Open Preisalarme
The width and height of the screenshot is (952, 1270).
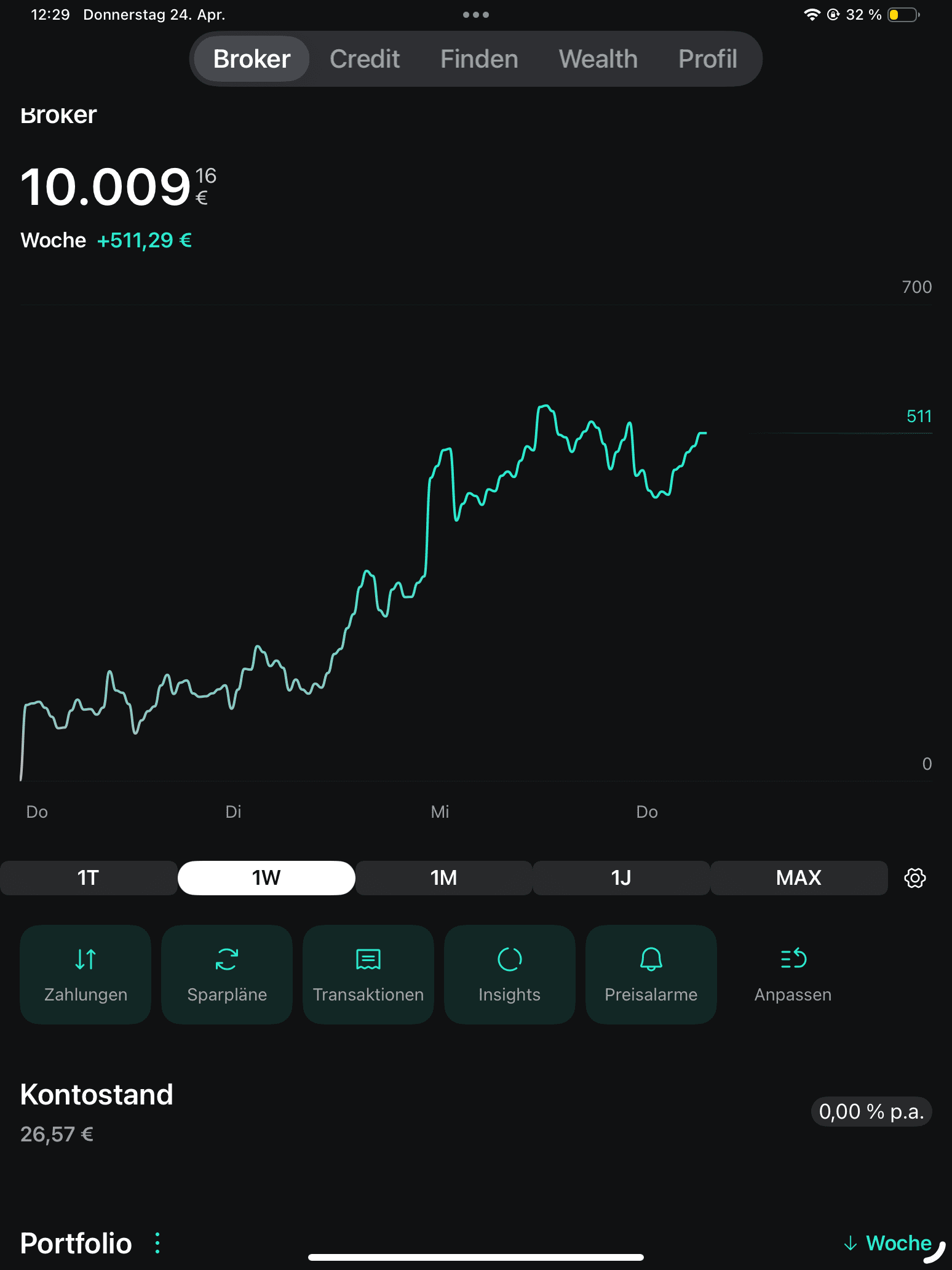[x=651, y=974]
